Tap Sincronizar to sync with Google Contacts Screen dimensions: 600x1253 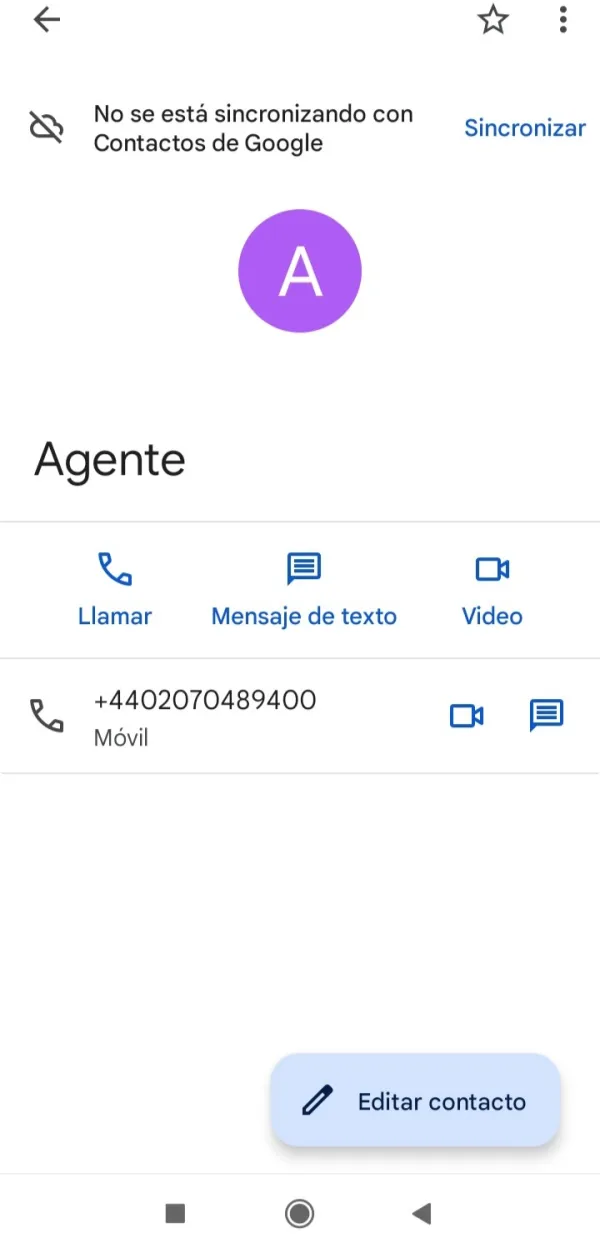[525, 128]
